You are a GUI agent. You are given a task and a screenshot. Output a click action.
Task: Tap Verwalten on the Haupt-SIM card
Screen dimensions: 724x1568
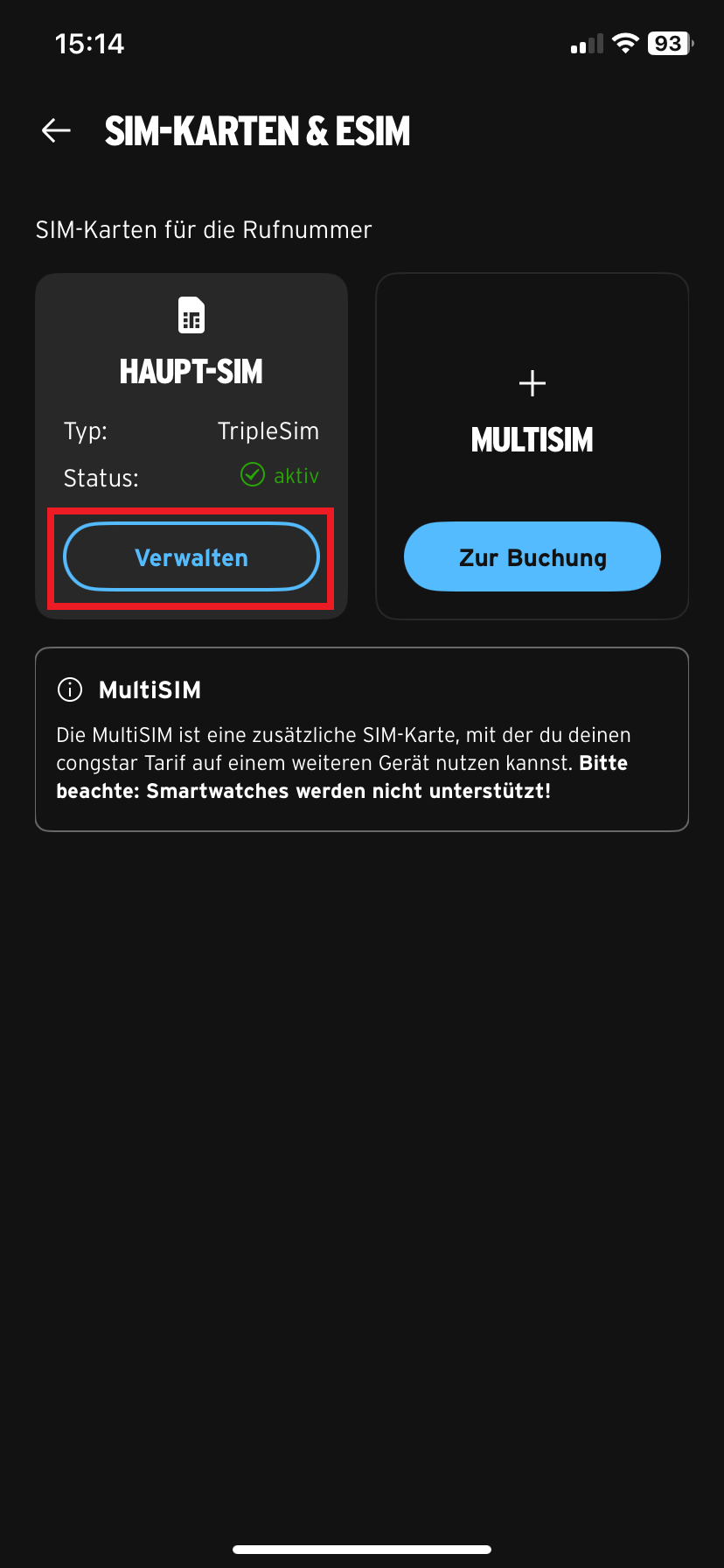(x=191, y=557)
